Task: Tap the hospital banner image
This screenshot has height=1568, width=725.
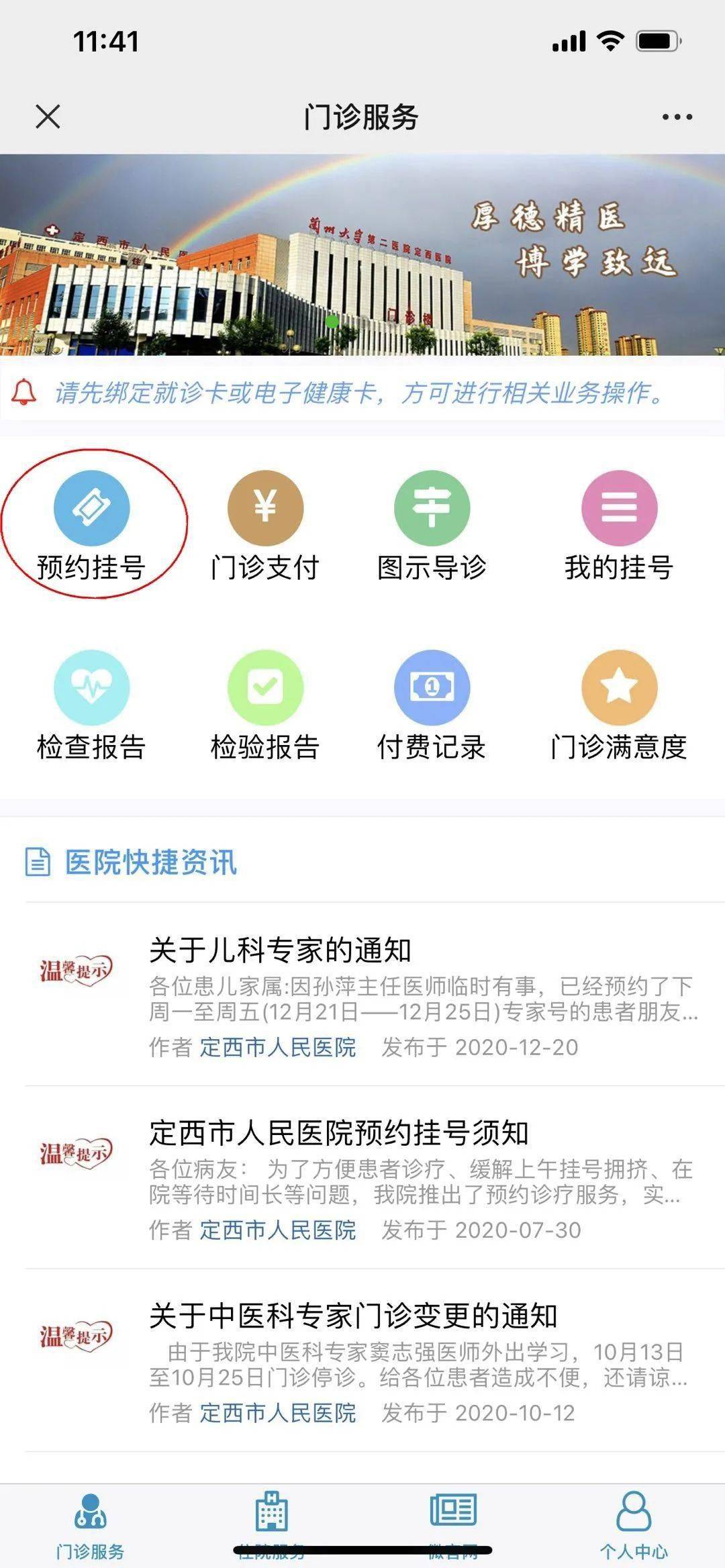Action: [x=362, y=254]
